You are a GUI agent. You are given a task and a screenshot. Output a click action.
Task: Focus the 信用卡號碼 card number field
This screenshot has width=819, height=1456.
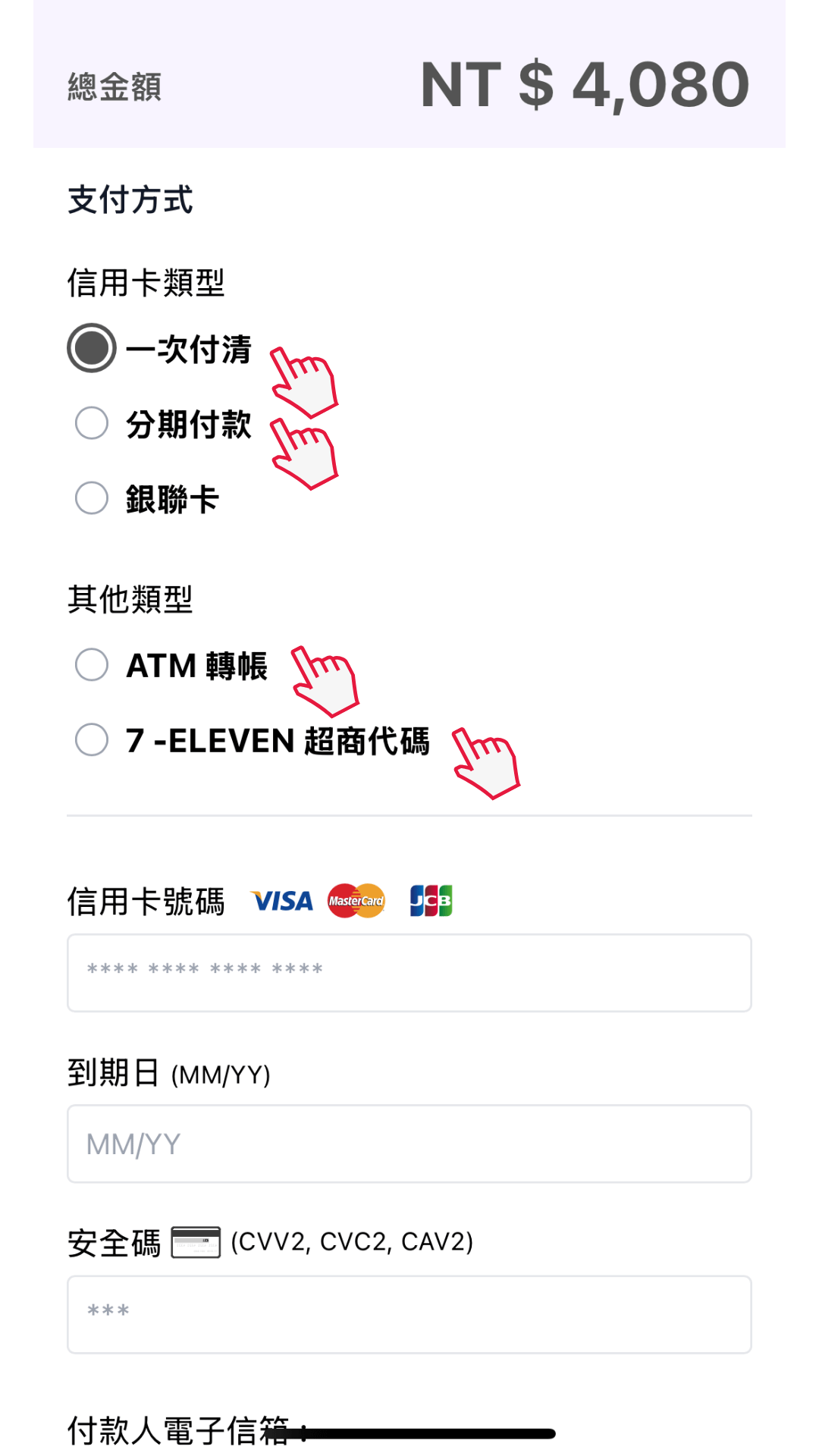409,972
